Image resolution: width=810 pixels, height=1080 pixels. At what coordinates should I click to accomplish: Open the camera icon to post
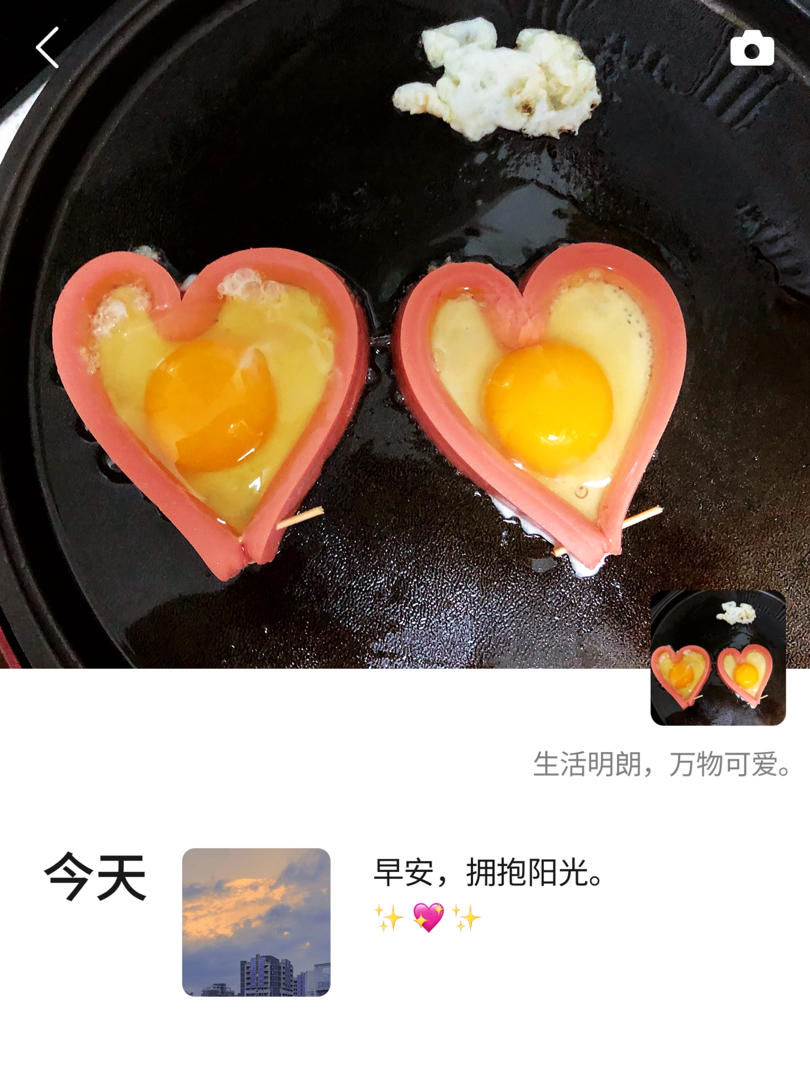pyautogui.click(x=752, y=48)
